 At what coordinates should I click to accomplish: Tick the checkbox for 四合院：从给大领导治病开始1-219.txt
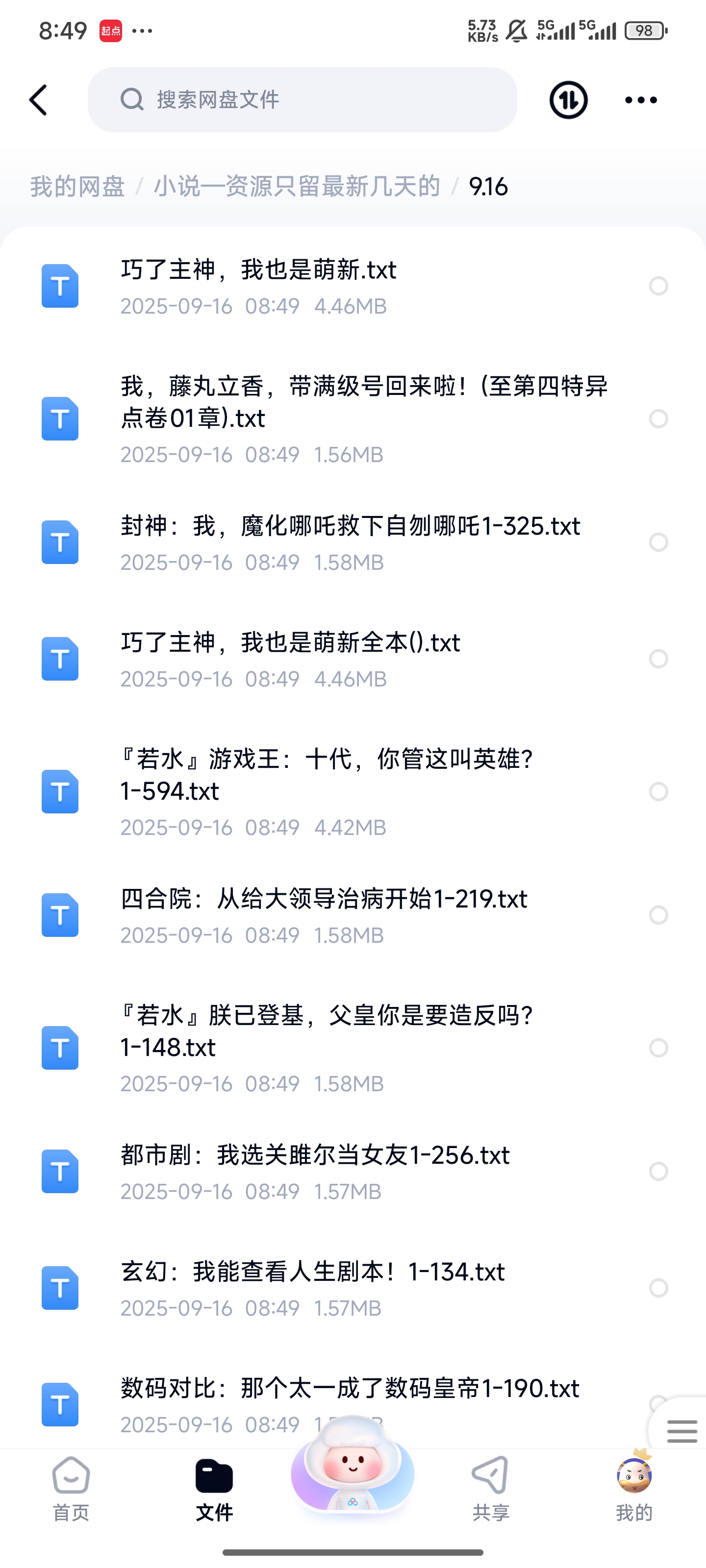[x=658, y=915]
